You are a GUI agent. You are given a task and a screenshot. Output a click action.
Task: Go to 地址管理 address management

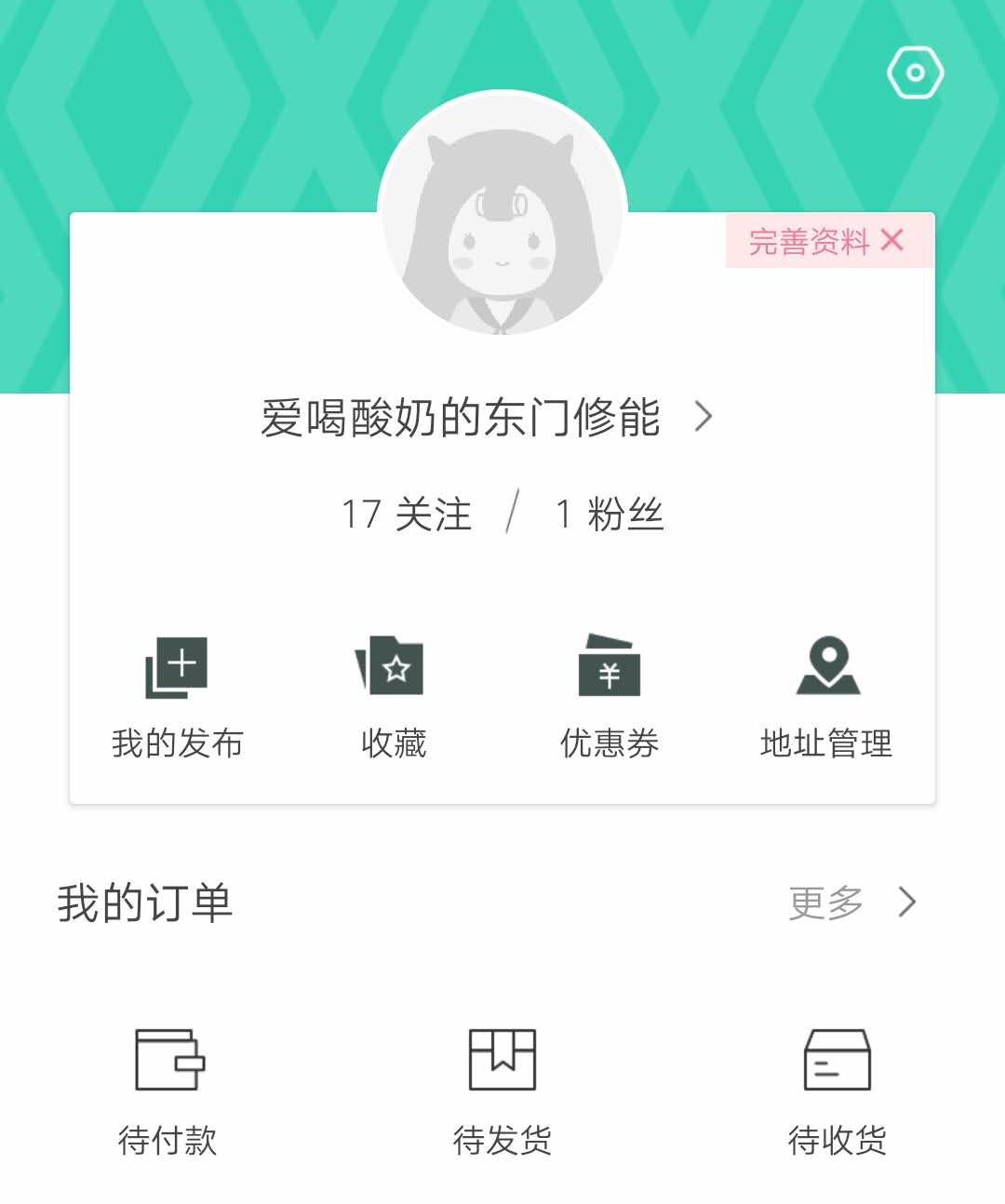[826, 696]
